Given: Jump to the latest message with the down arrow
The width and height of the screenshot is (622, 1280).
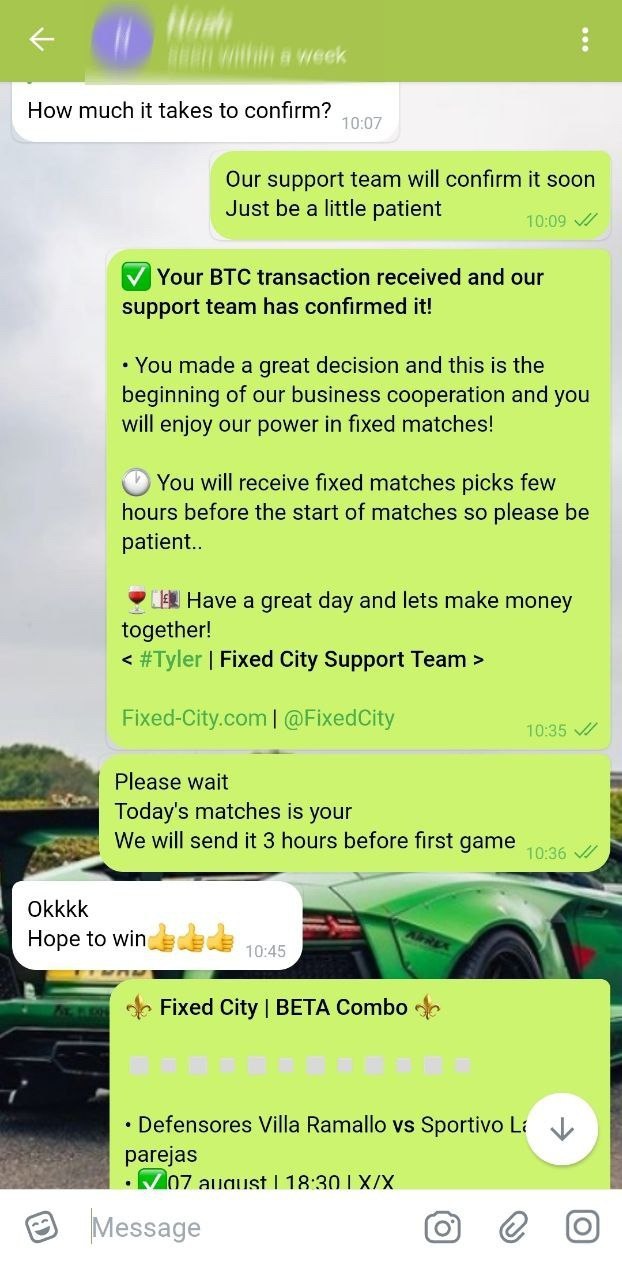Looking at the screenshot, I should 562,1130.
